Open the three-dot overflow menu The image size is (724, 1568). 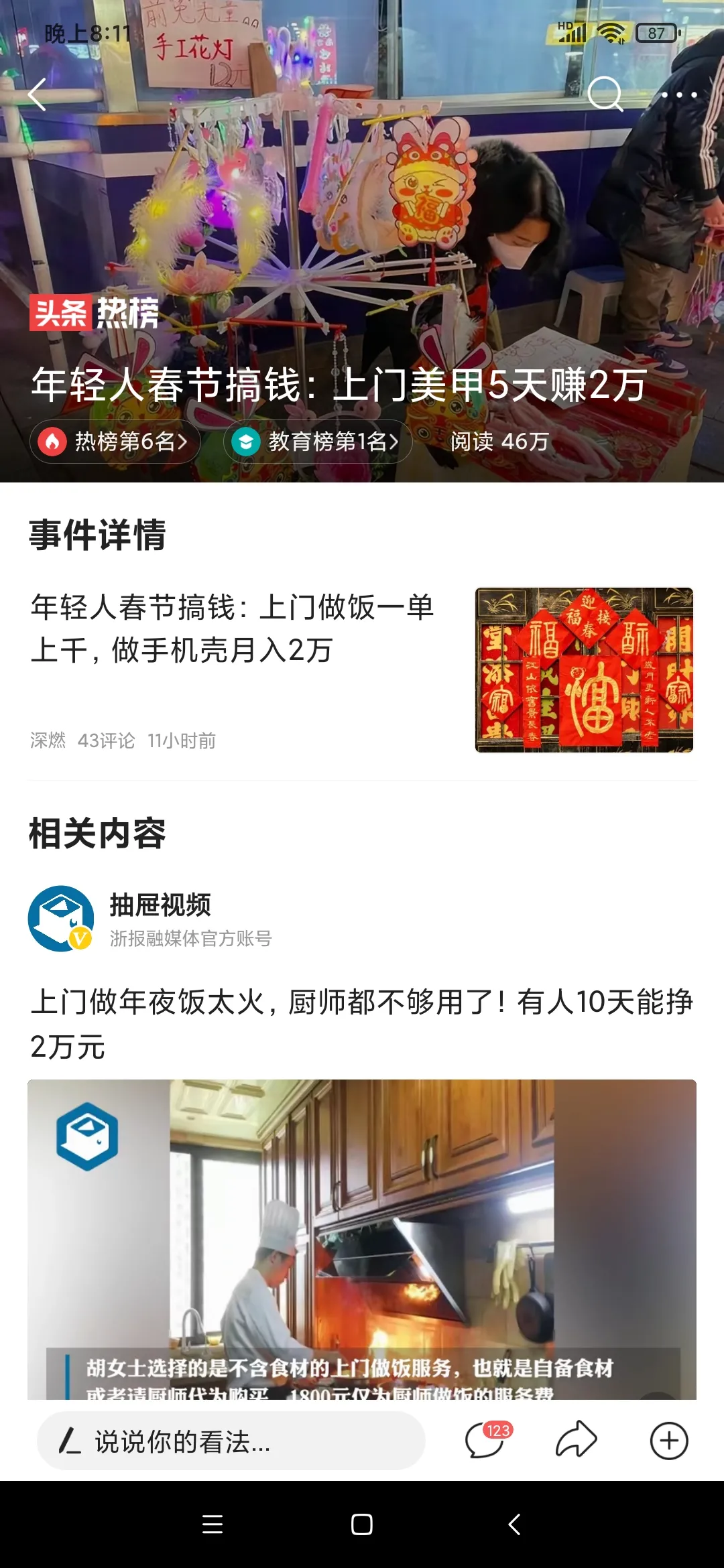pyautogui.click(x=679, y=95)
